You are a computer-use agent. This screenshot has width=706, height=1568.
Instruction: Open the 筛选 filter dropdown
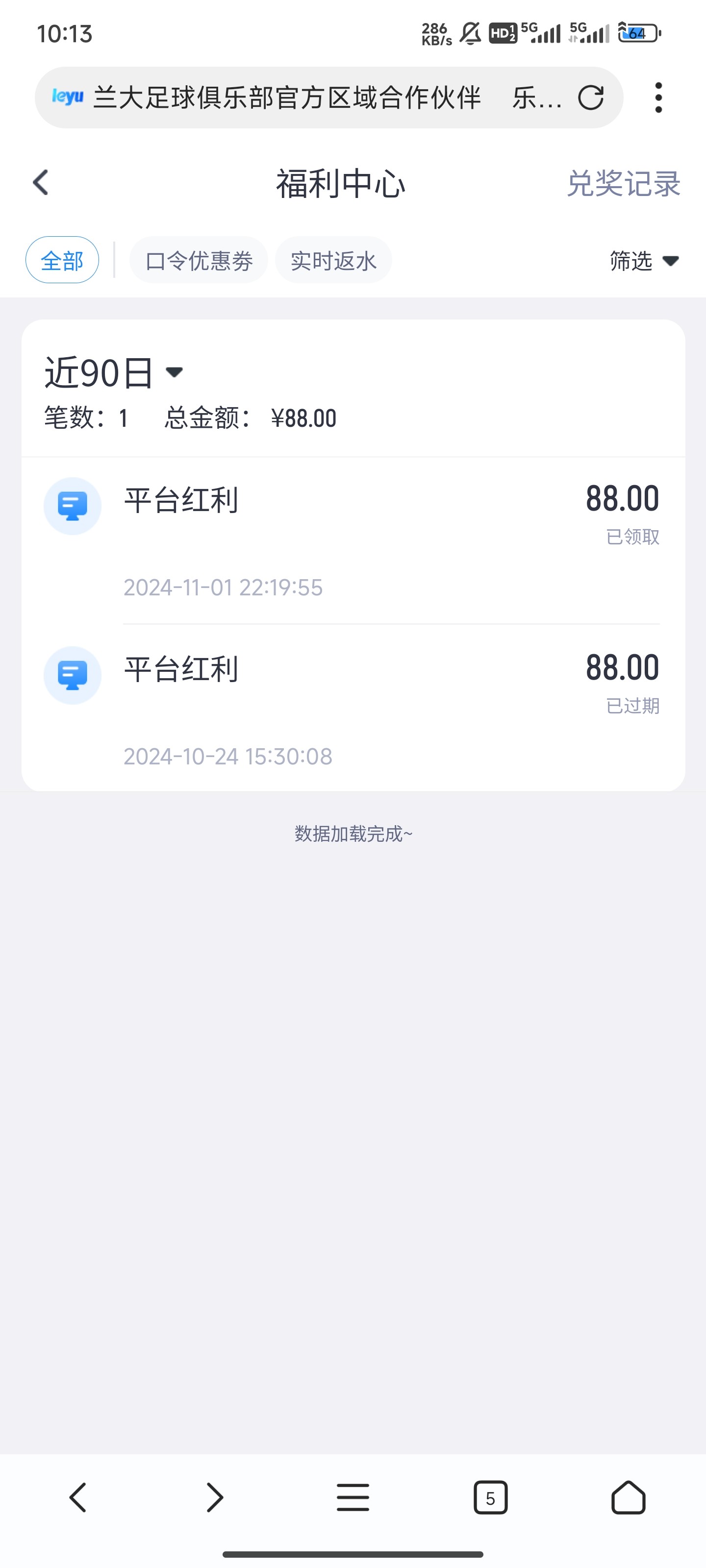(643, 261)
